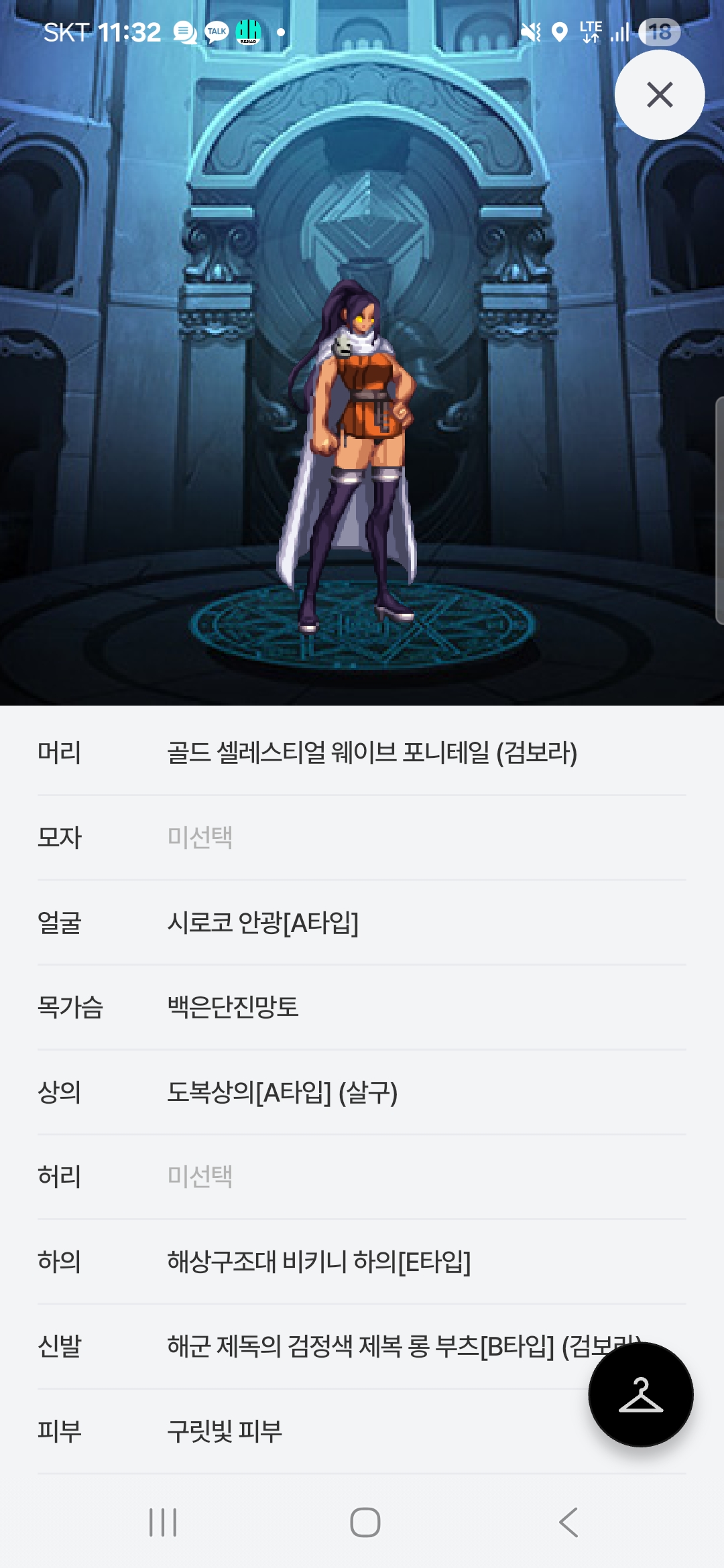Tap the hanger floating button
Viewport: 724px width, 1568px height.
[x=640, y=1394]
